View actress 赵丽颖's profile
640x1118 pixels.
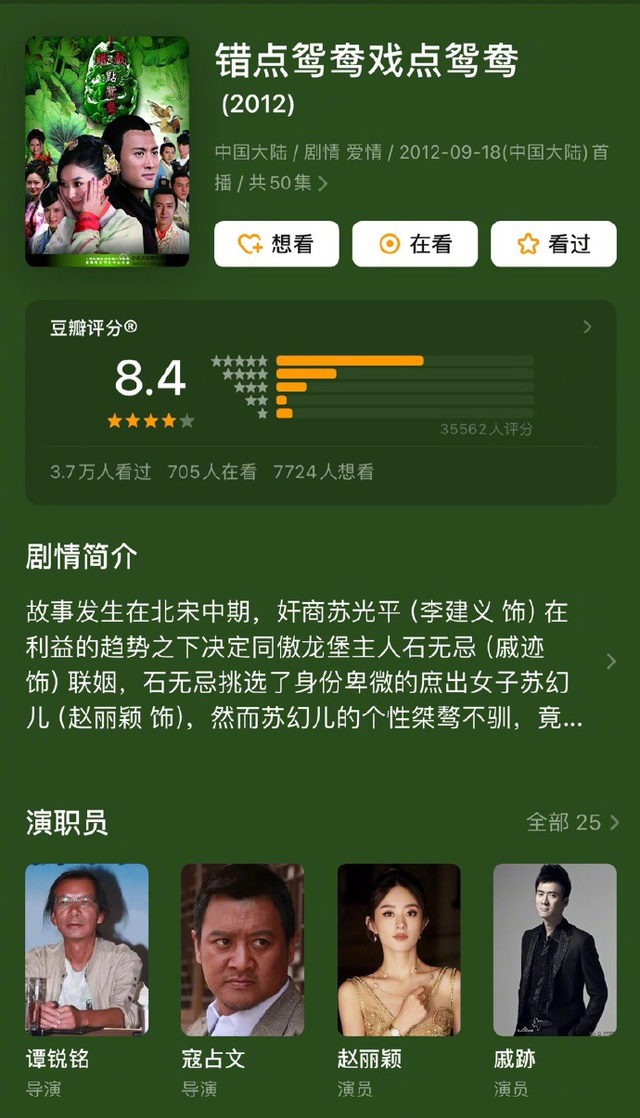tap(398, 949)
